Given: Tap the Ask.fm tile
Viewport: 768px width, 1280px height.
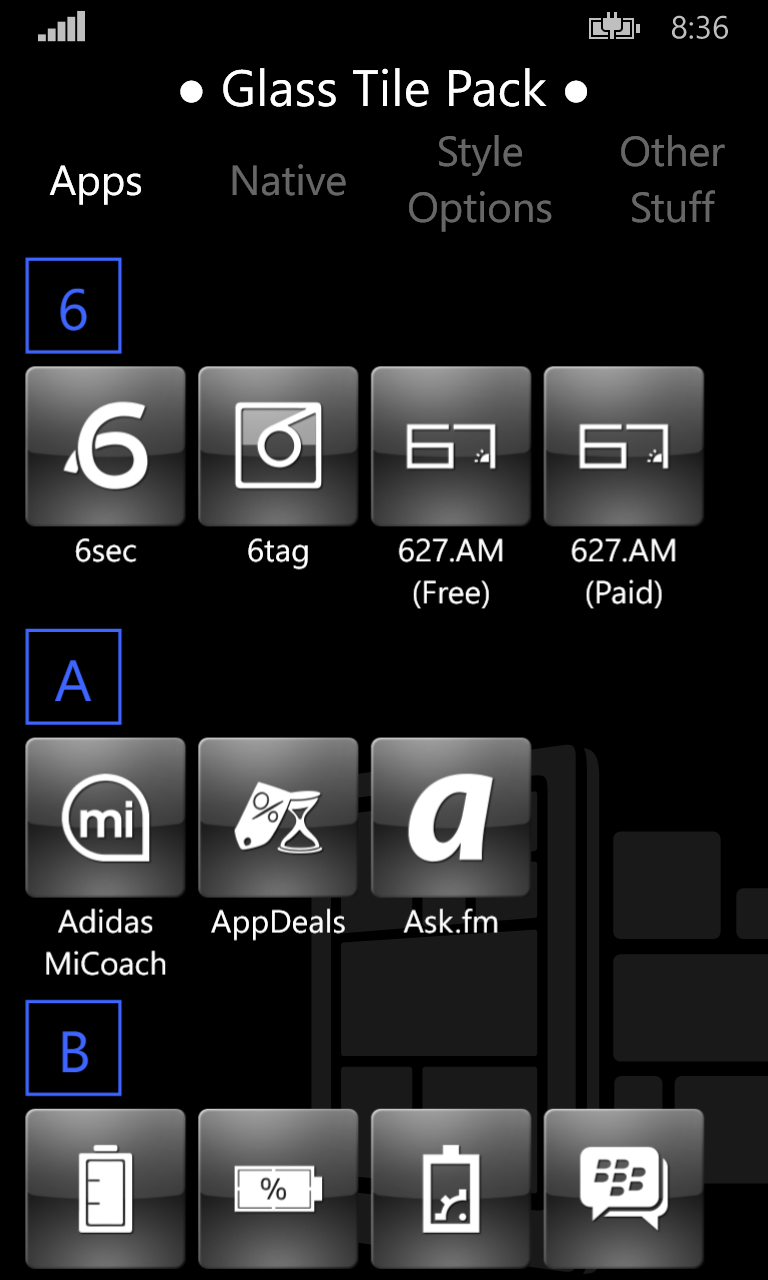Looking at the screenshot, I should (x=451, y=817).
